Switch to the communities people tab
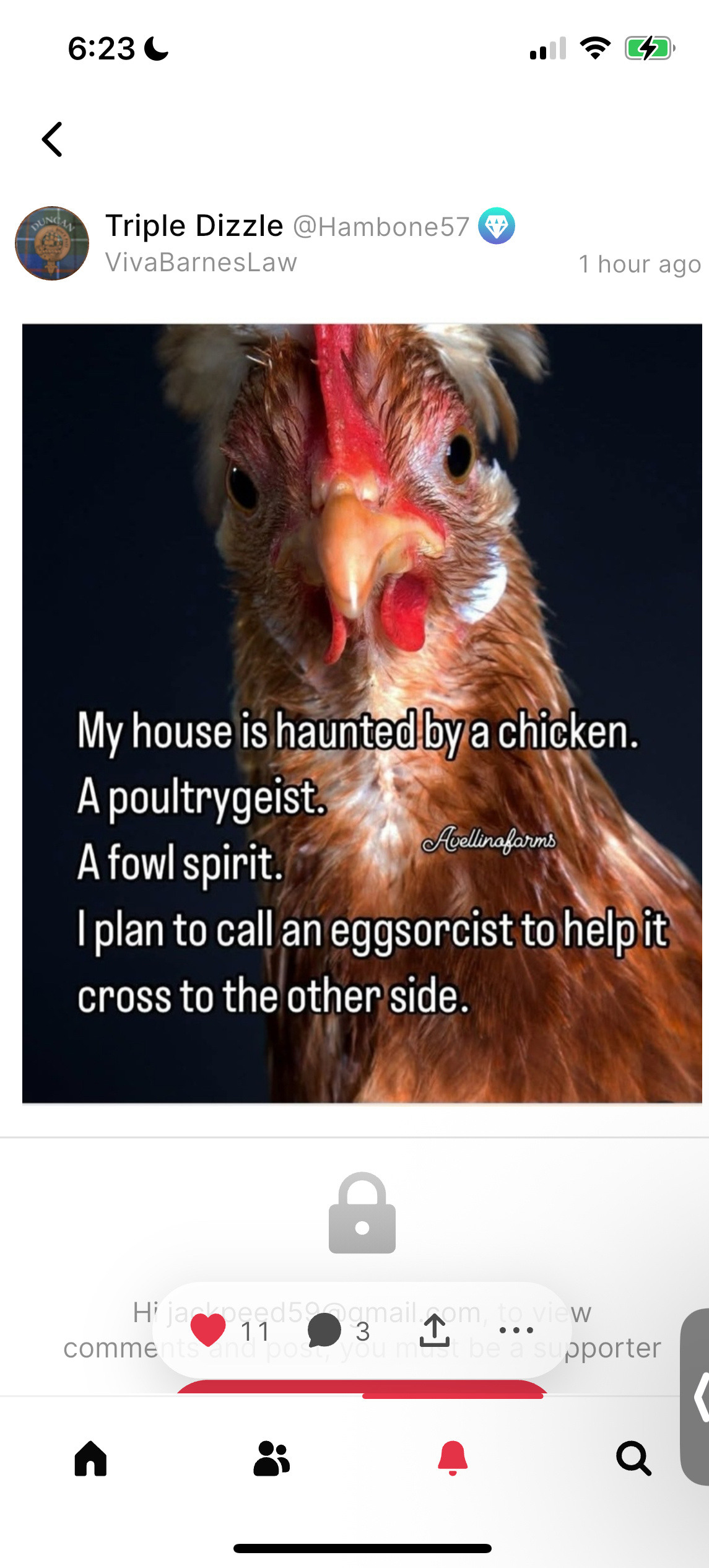 tap(271, 1458)
